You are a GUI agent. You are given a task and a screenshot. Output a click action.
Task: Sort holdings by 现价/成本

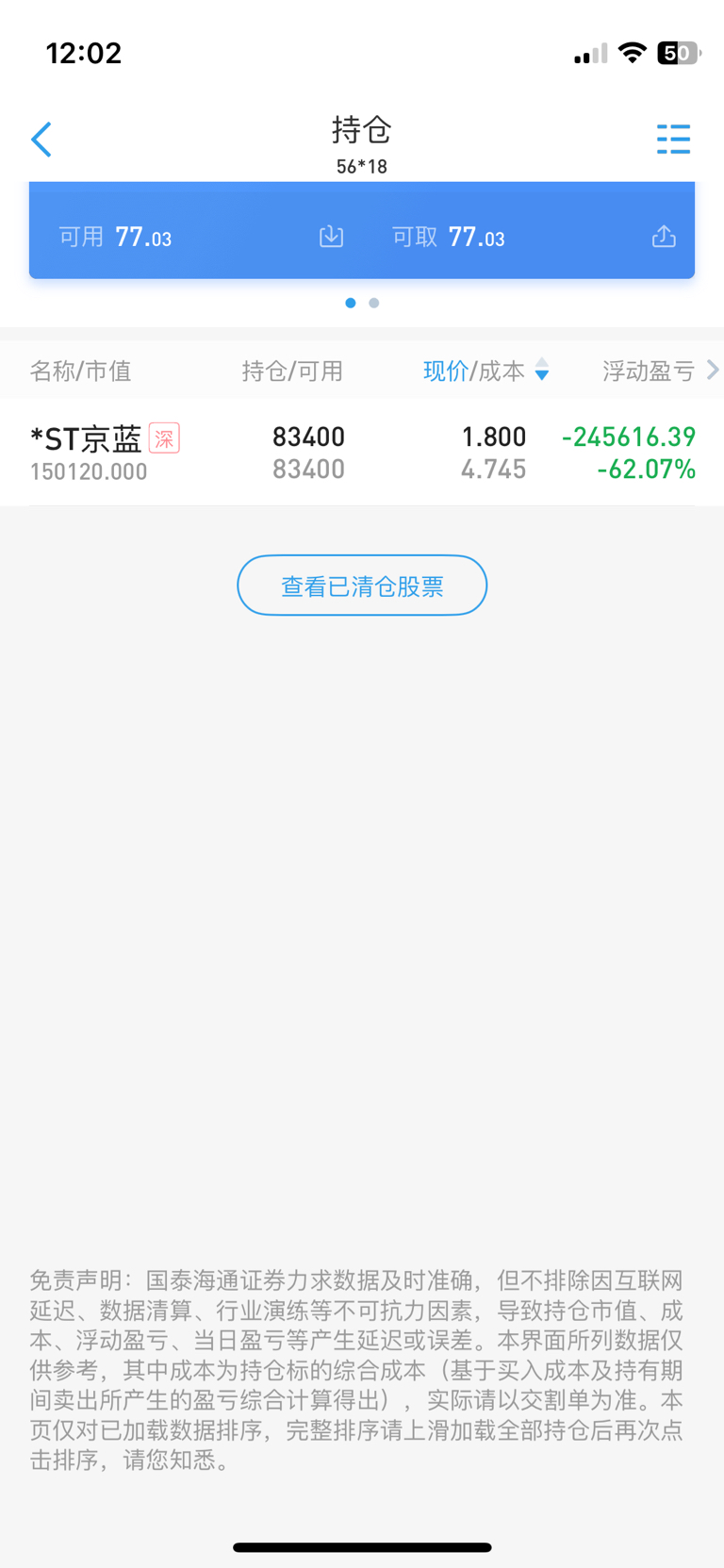click(x=485, y=371)
